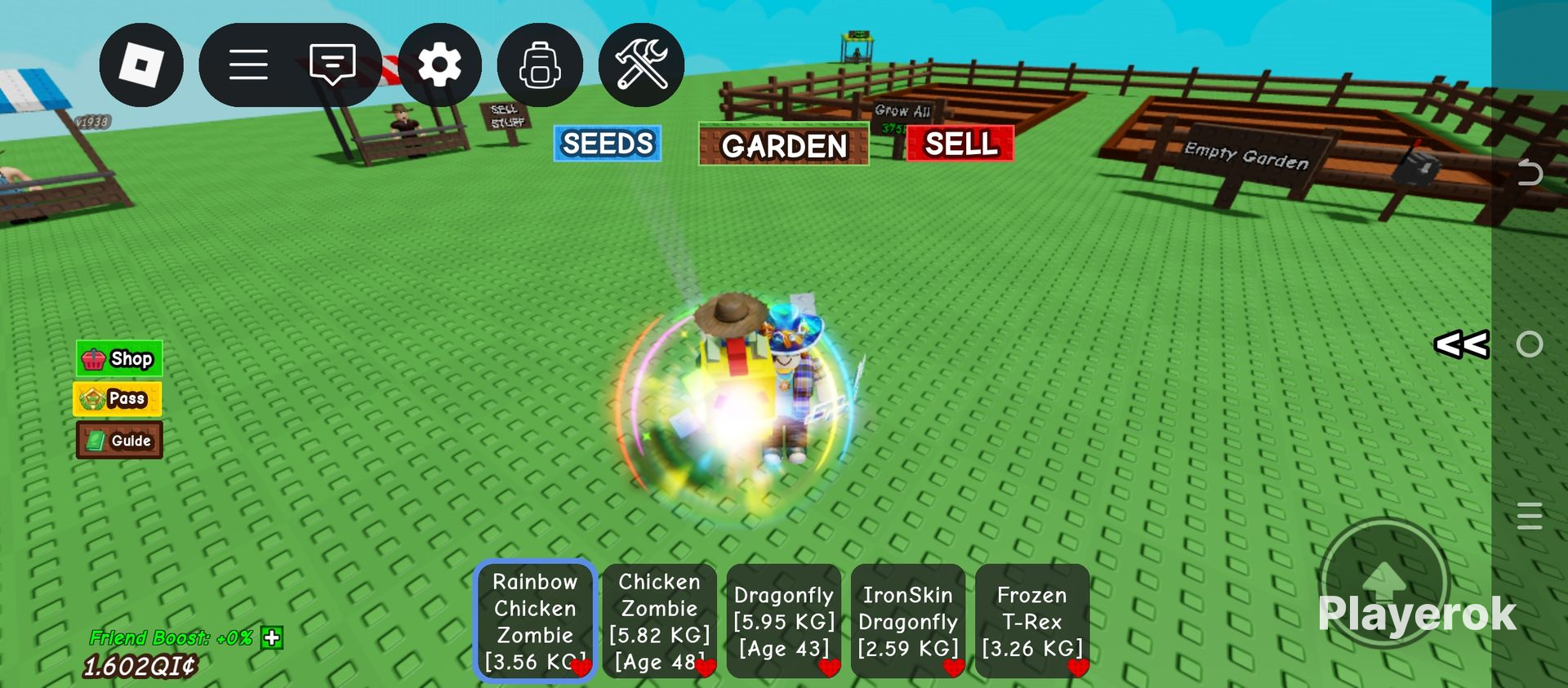The width and height of the screenshot is (1568, 688).
Task: Add a friend boost with plus icon
Action: click(x=273, y=637)
